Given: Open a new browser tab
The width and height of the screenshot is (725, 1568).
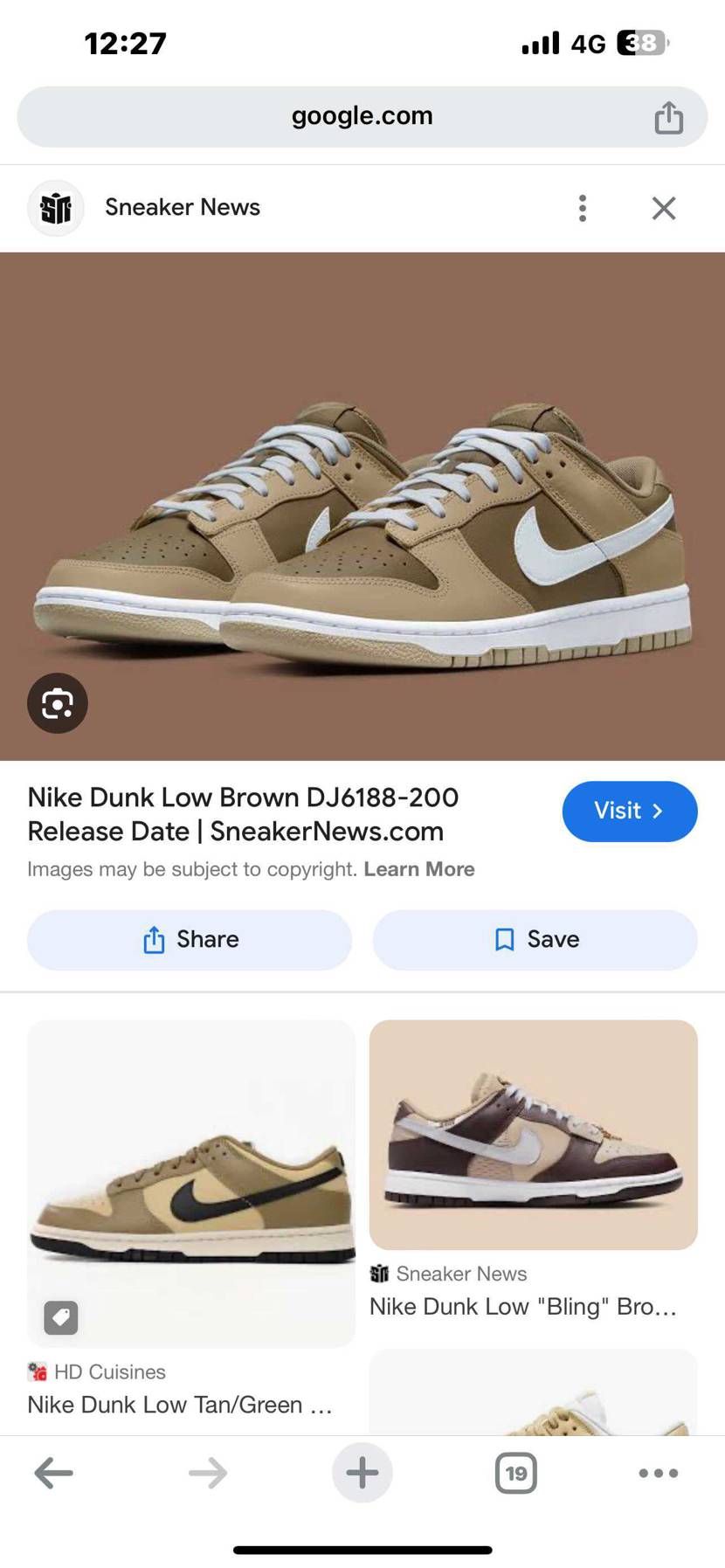Looking at the screenshot, I should [362, 1473].
